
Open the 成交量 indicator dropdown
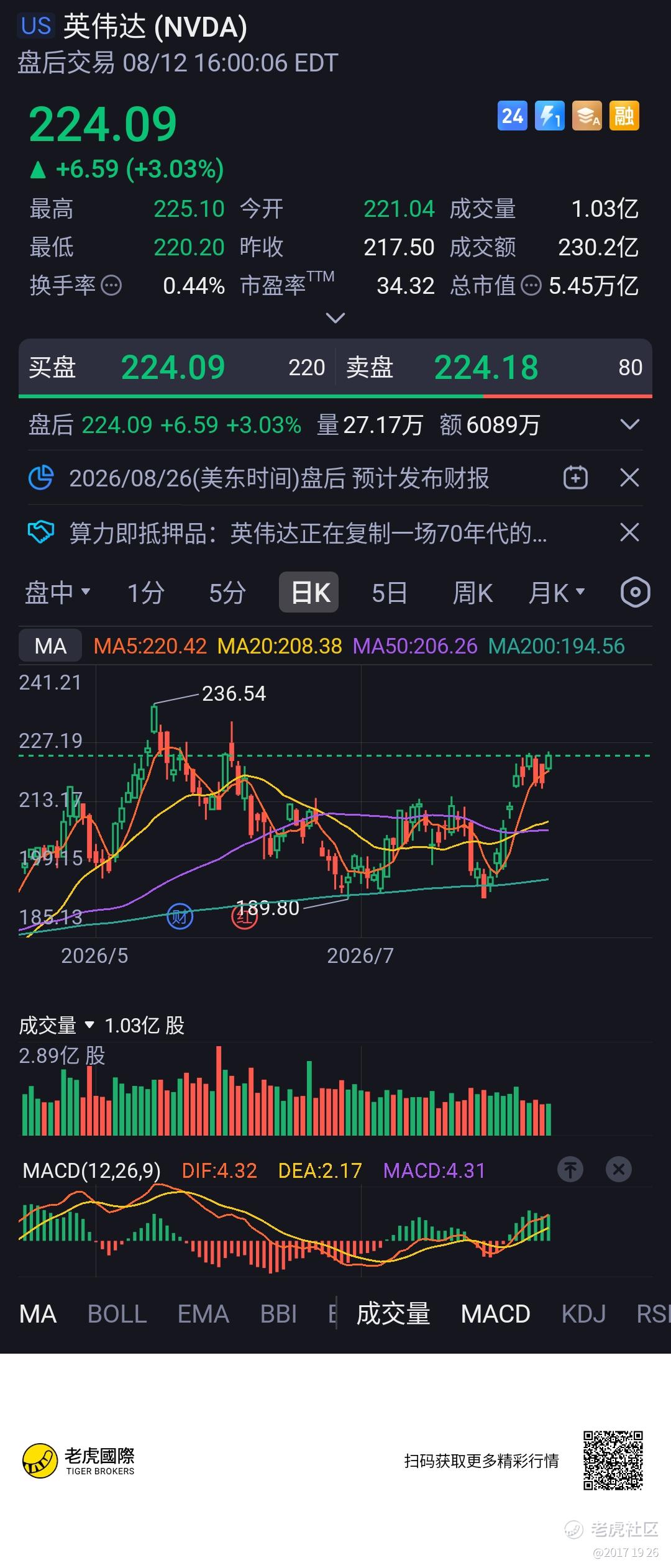pyautogui.click(x=57, y=1025)
